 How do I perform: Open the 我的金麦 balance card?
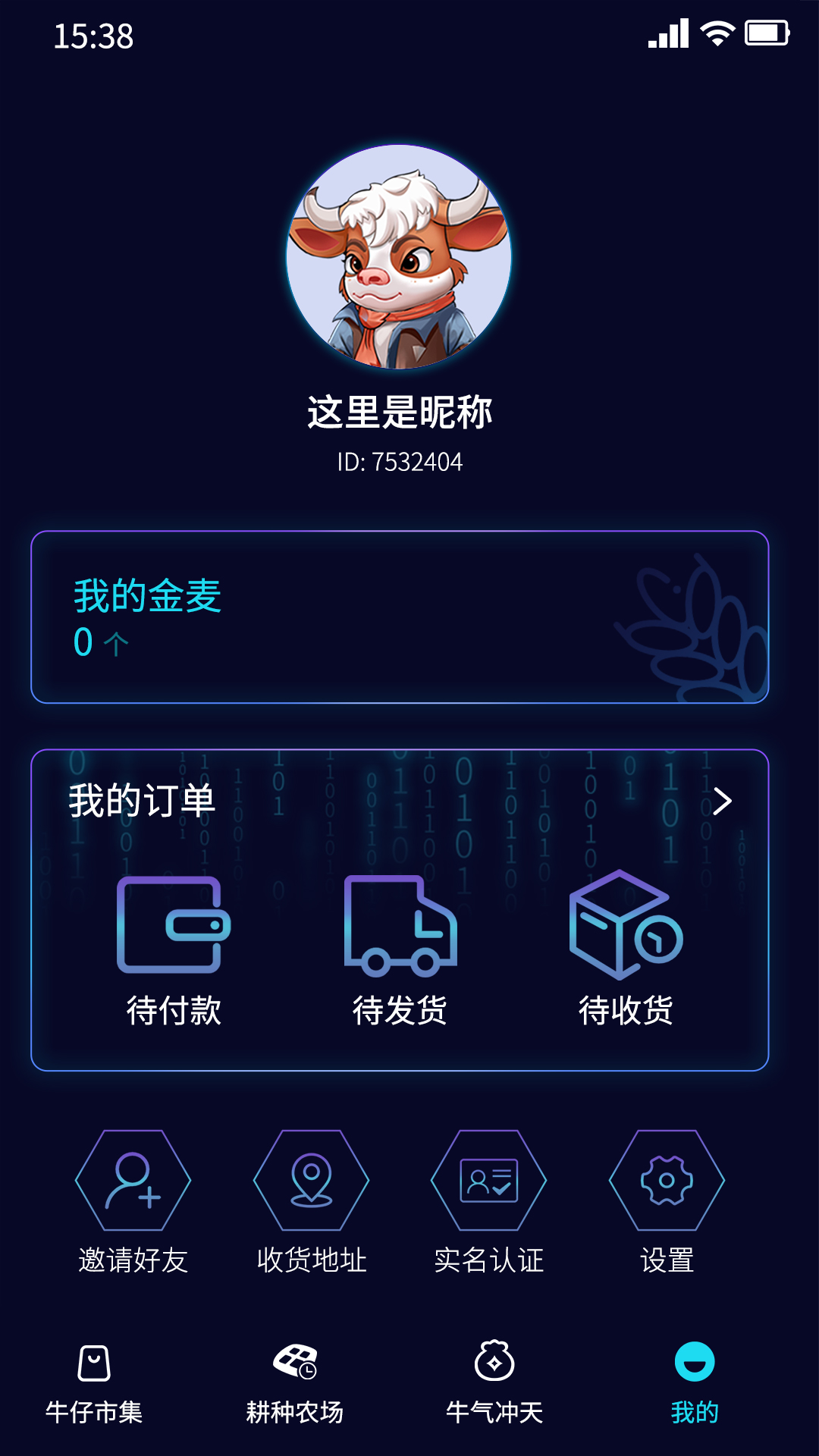(x=399, y=617)
